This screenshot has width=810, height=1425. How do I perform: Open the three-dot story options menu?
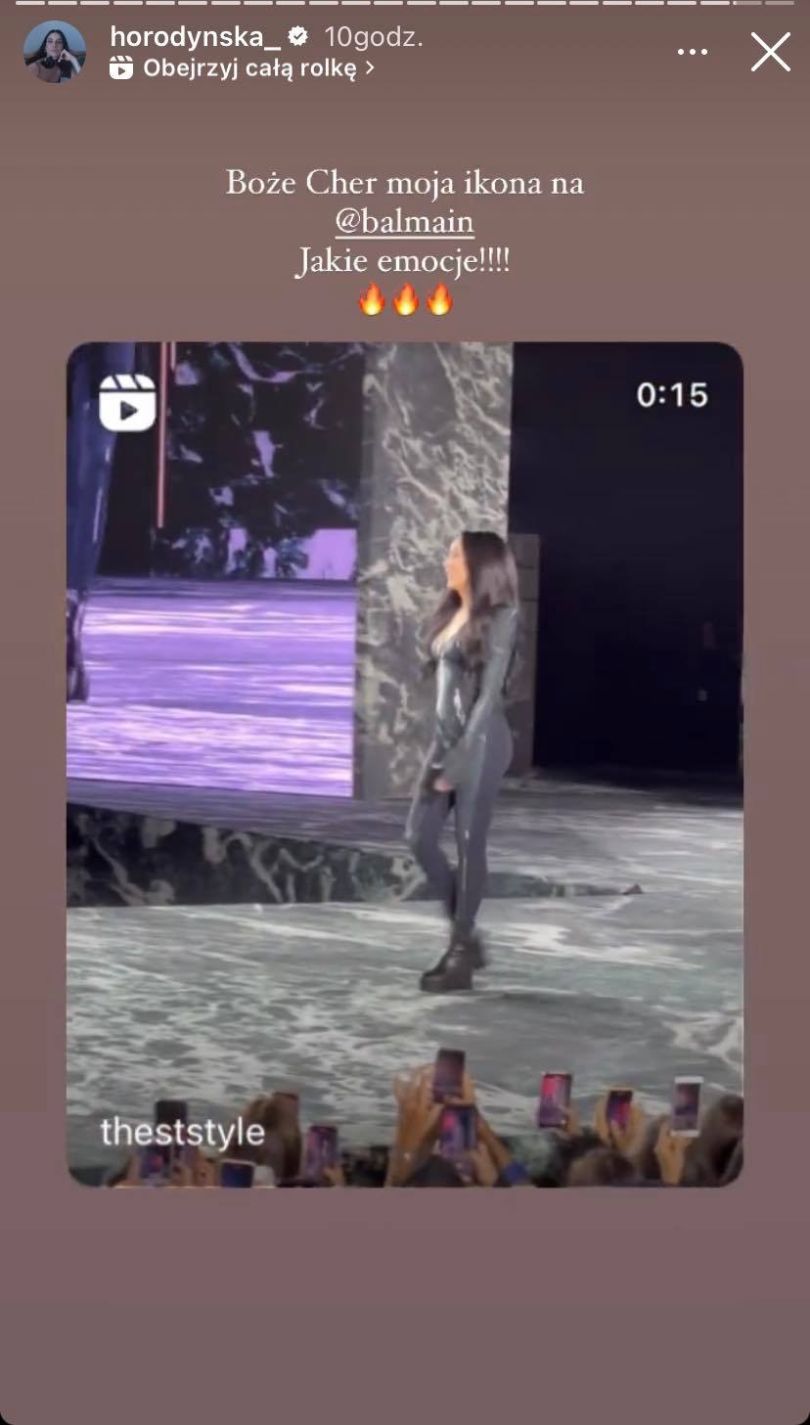pyautogui.click(x=692, y=52)
